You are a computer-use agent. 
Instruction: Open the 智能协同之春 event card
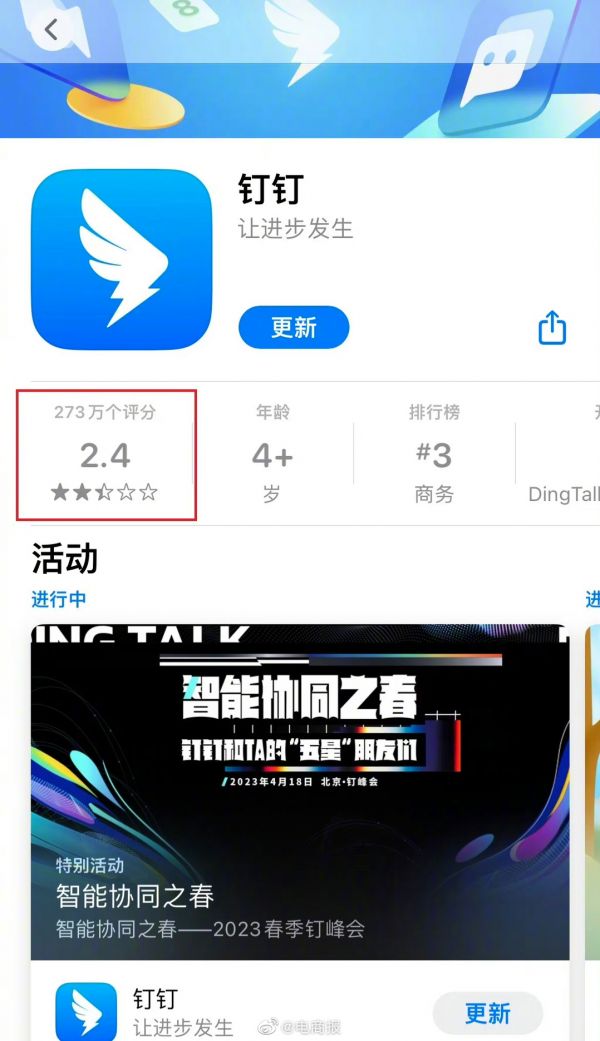pos(300,790)
